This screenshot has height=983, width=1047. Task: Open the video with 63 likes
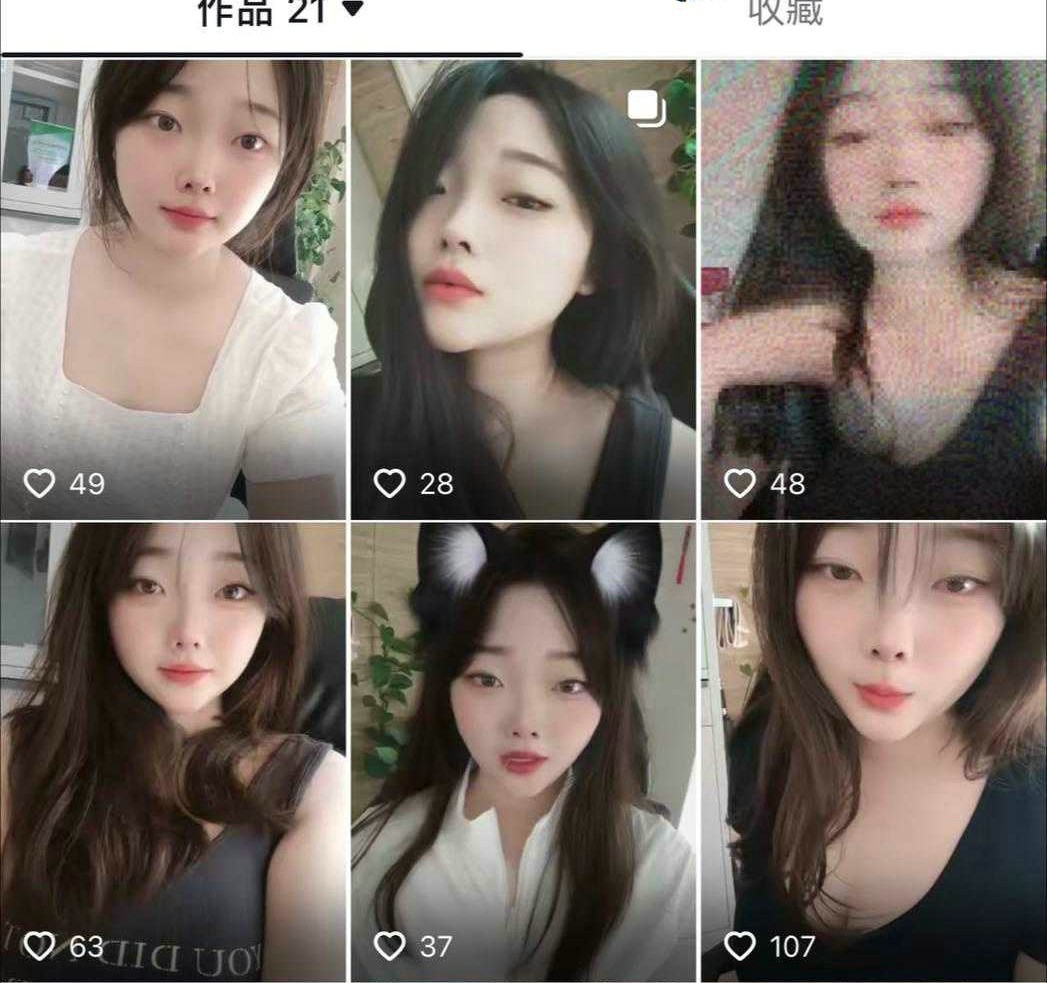click(x=173, y=750)
